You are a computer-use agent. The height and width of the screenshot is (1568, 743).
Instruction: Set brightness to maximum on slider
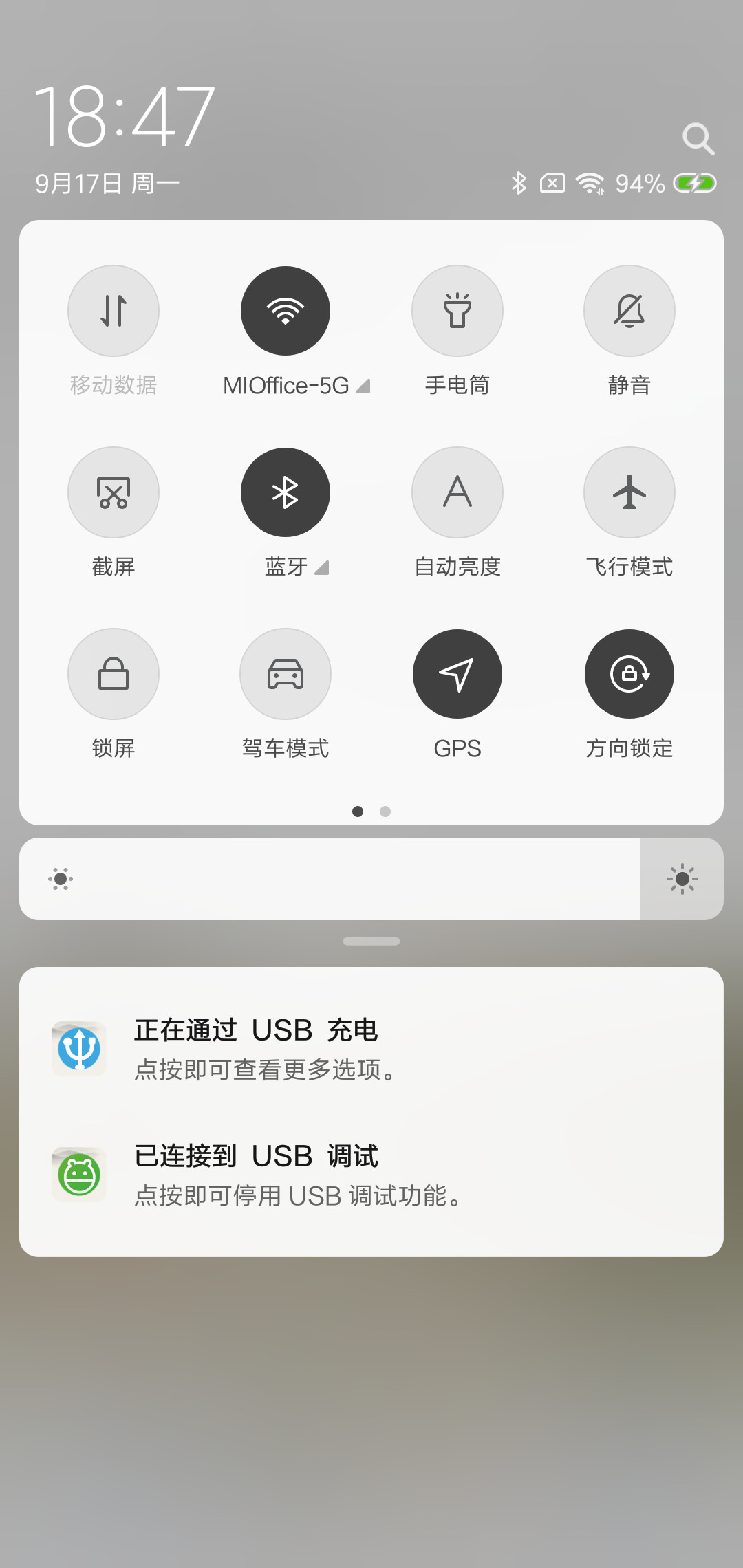682,879
